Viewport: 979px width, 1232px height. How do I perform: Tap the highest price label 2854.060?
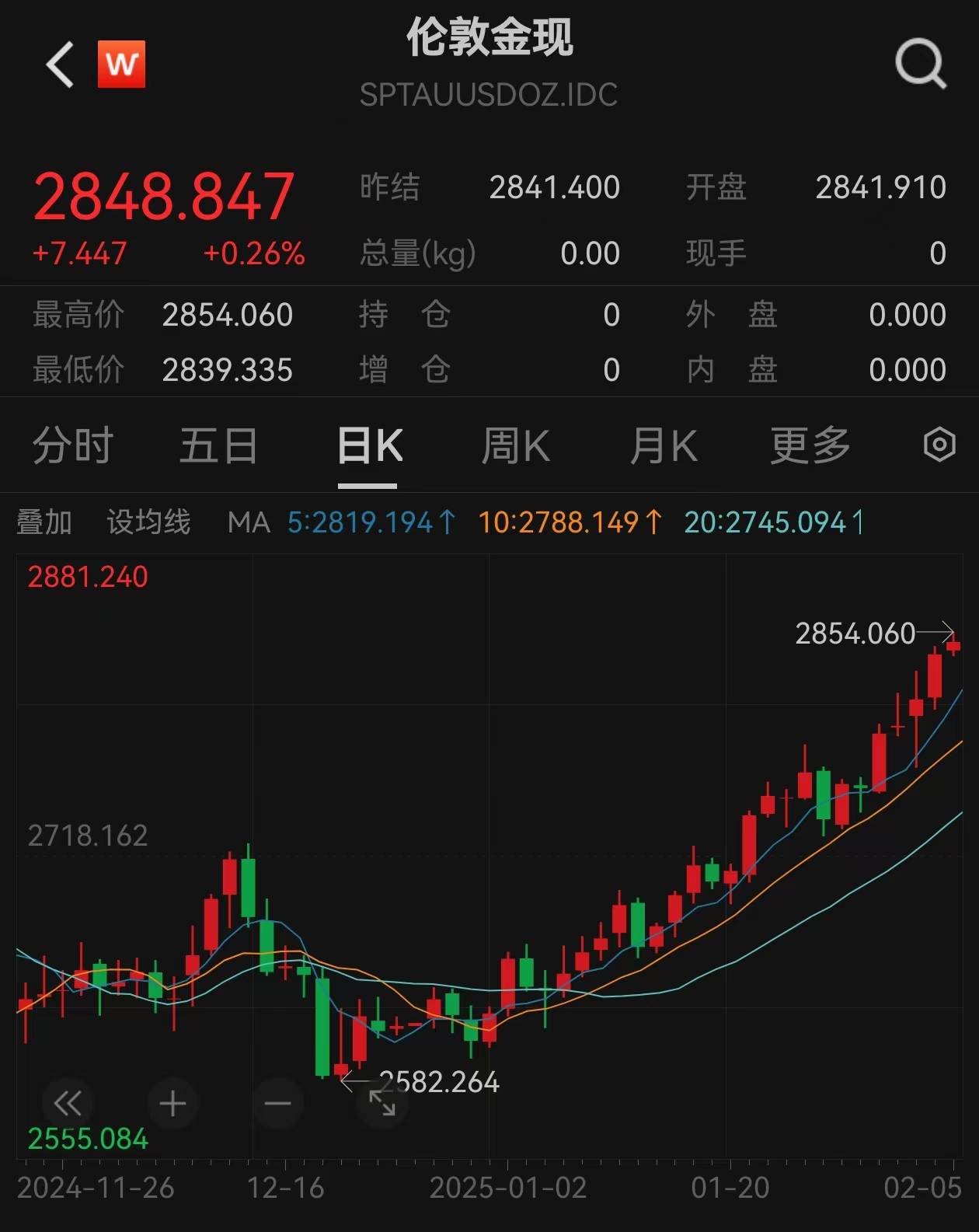[855, 633]
